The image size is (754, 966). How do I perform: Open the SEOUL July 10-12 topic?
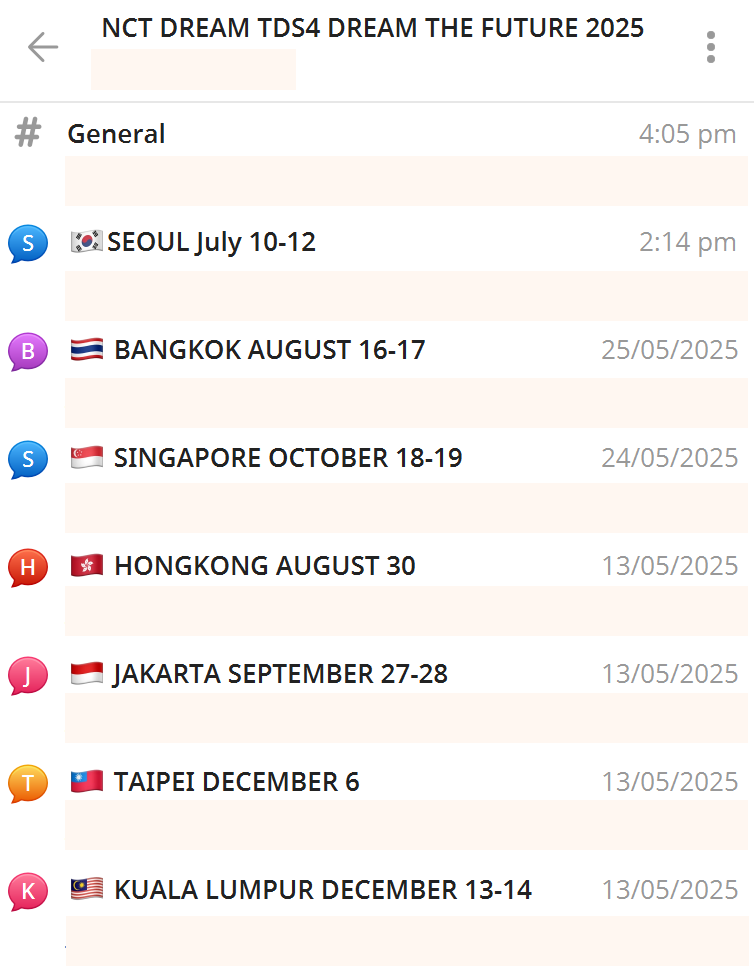point(211,242)
